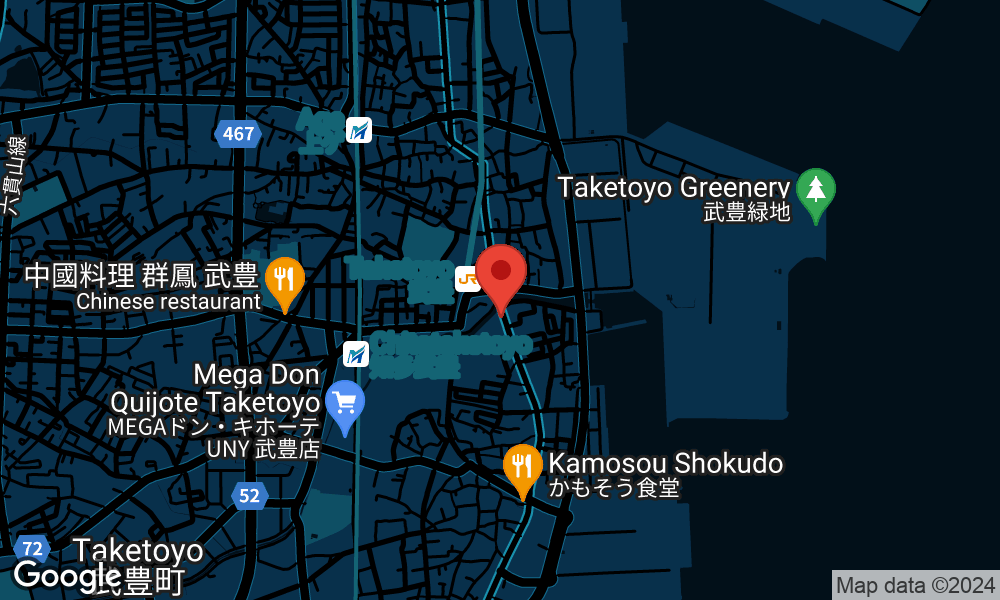This screenshot has width=1000, height=600.
Task: Tap the Meitetsu station icon above Mega Don Quijote
Action: pyautogui.click(x=356, y=354)
